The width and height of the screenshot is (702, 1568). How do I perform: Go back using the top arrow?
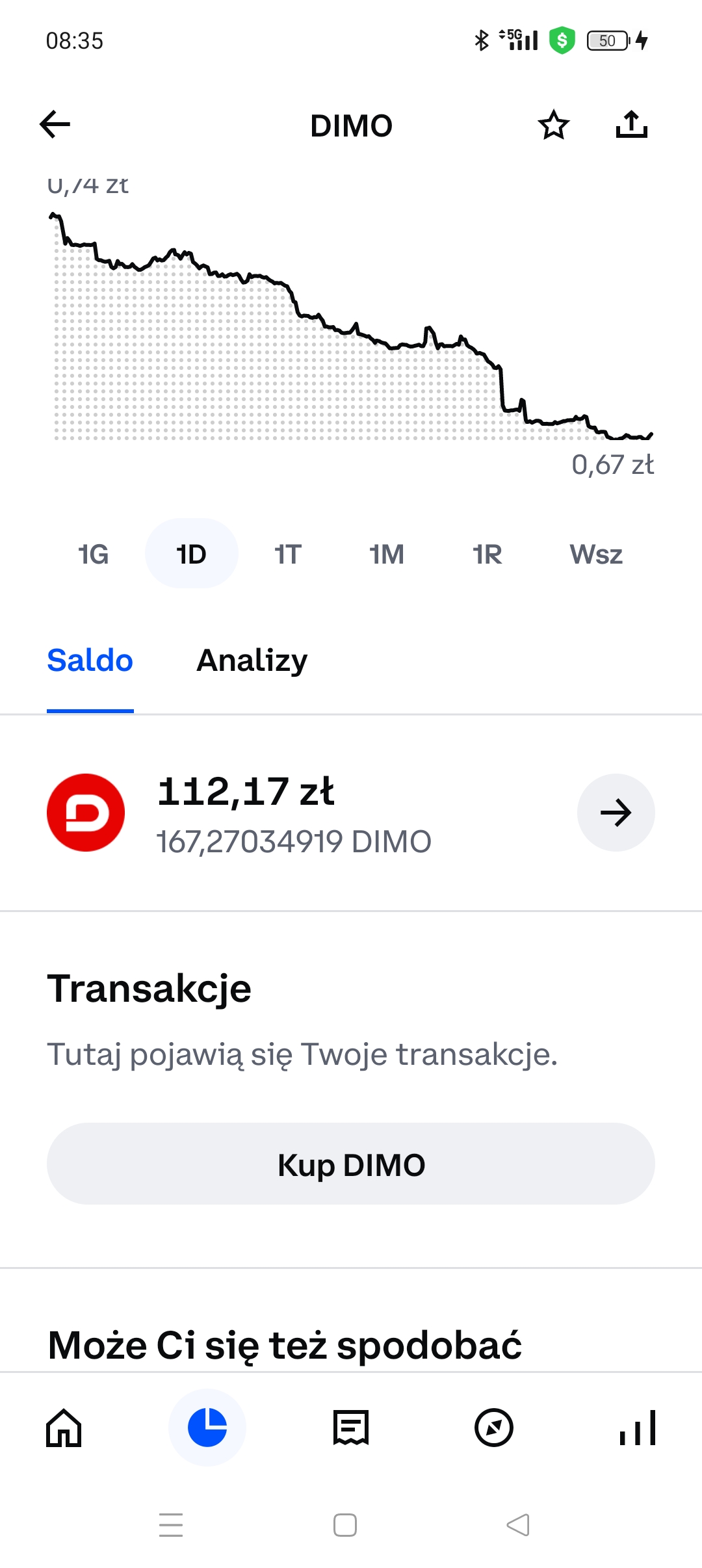(x=55, y=125)
